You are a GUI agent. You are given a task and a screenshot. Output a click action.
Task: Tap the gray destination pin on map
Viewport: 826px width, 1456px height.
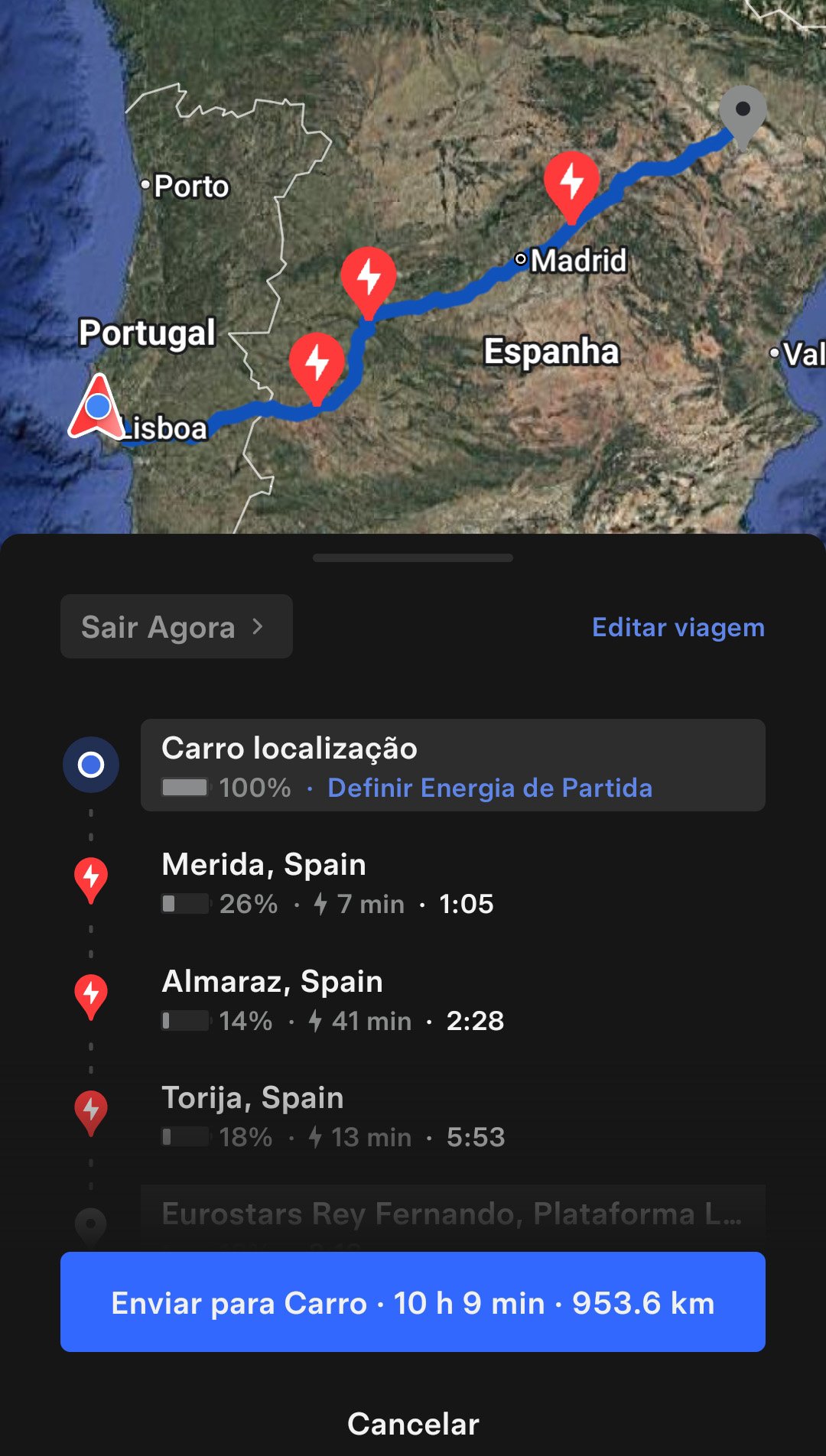[743, 112]
